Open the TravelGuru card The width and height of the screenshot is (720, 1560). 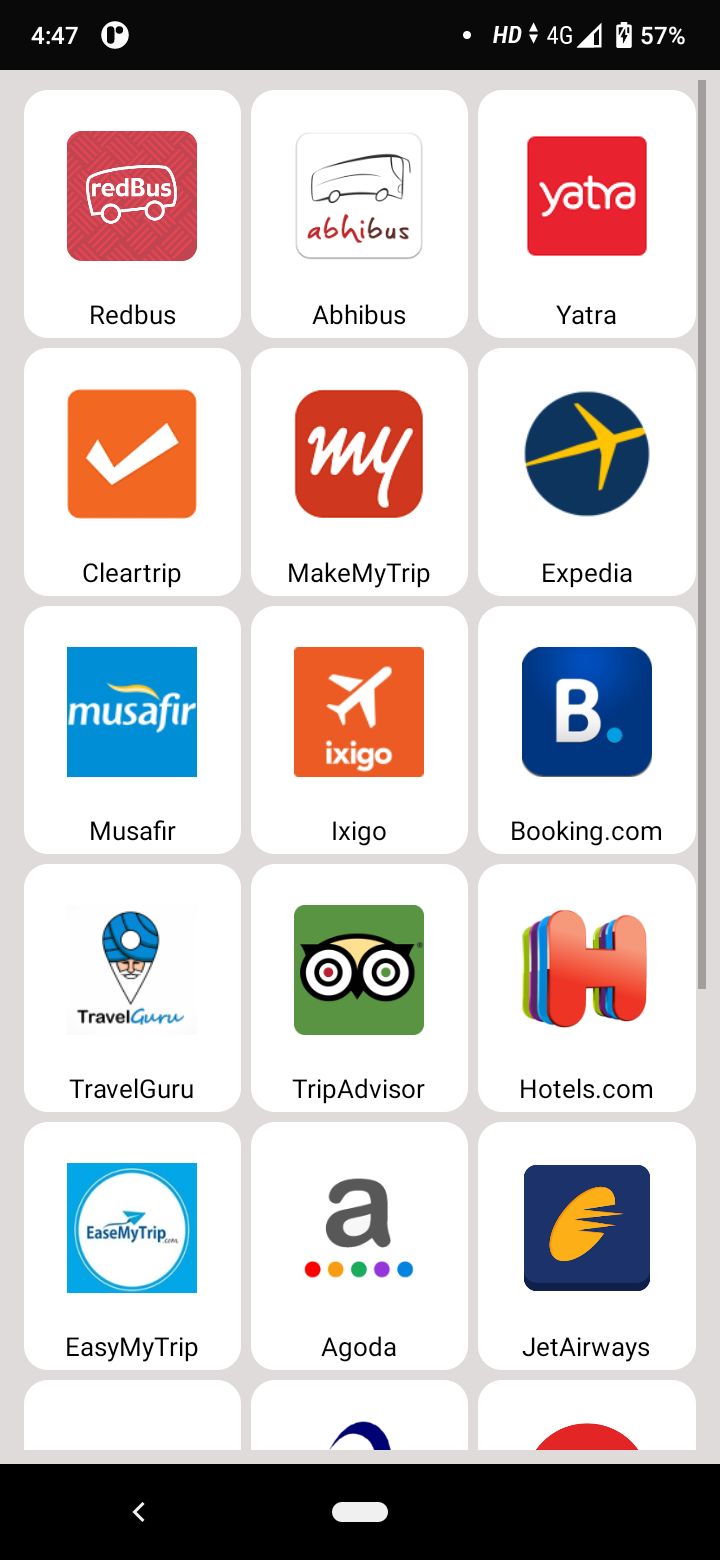(132, 988)
